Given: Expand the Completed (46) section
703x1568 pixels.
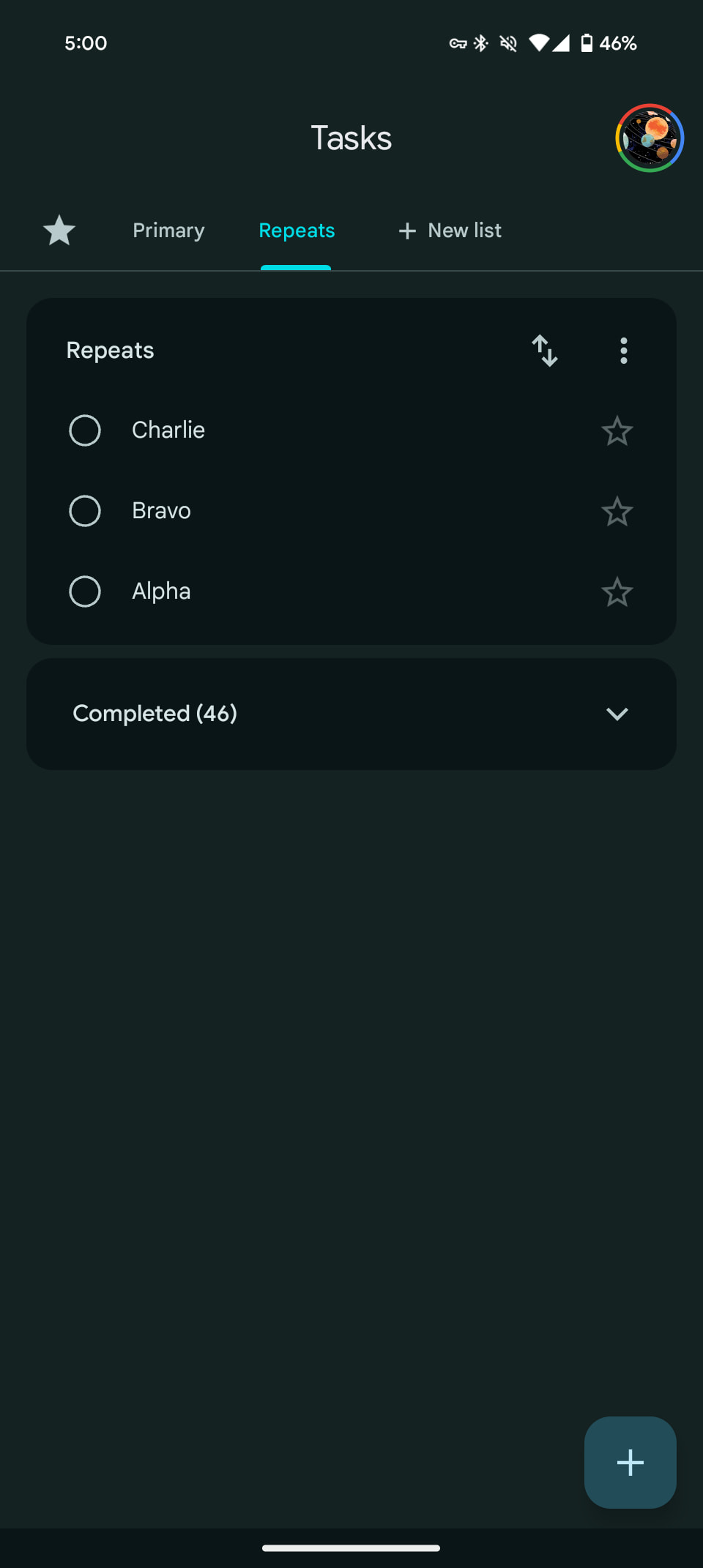Looking at the screenshot, I should pyautogui.click(x=617, y=714).
